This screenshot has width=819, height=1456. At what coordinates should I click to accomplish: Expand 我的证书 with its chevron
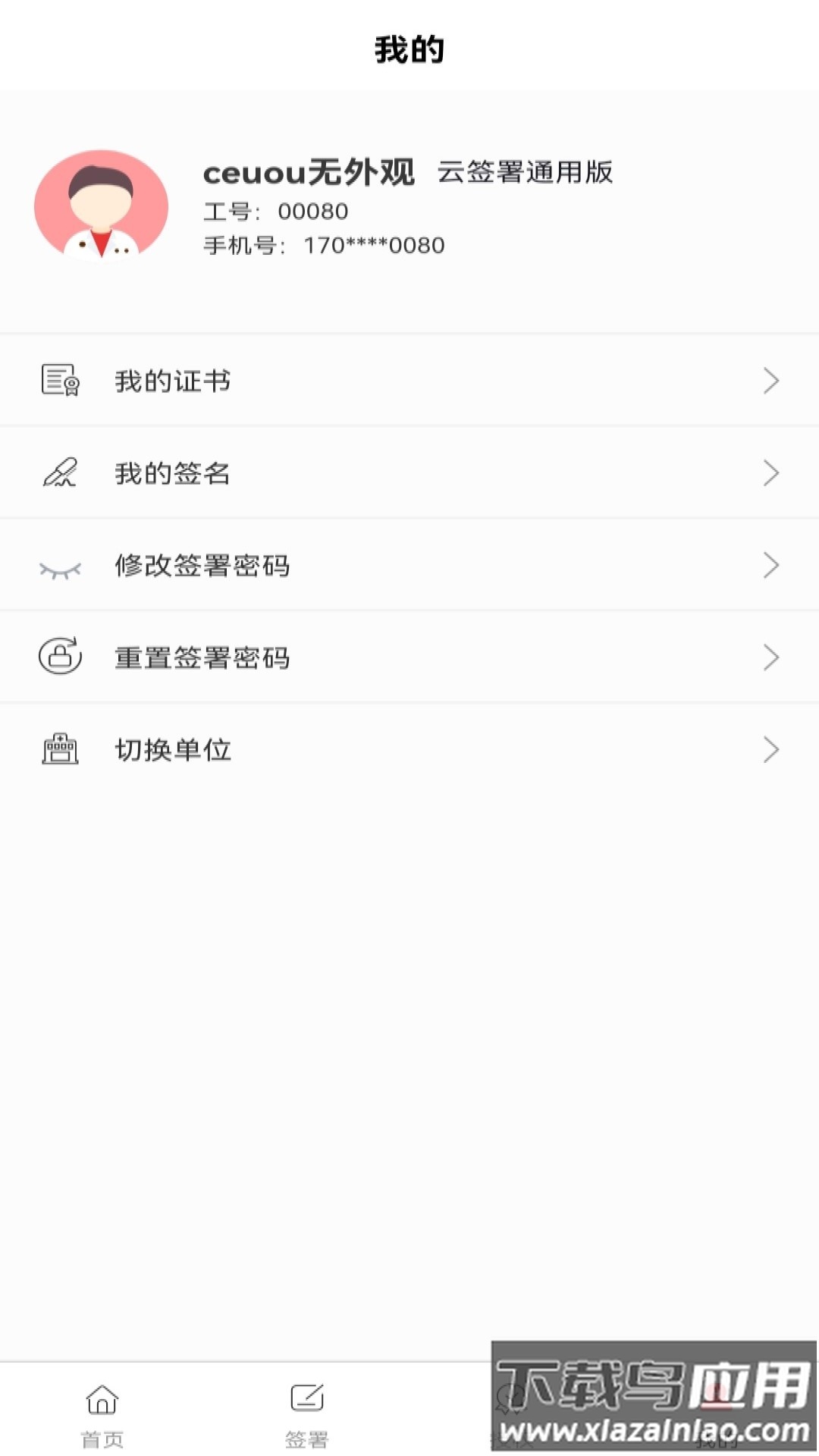click(771, 381)
